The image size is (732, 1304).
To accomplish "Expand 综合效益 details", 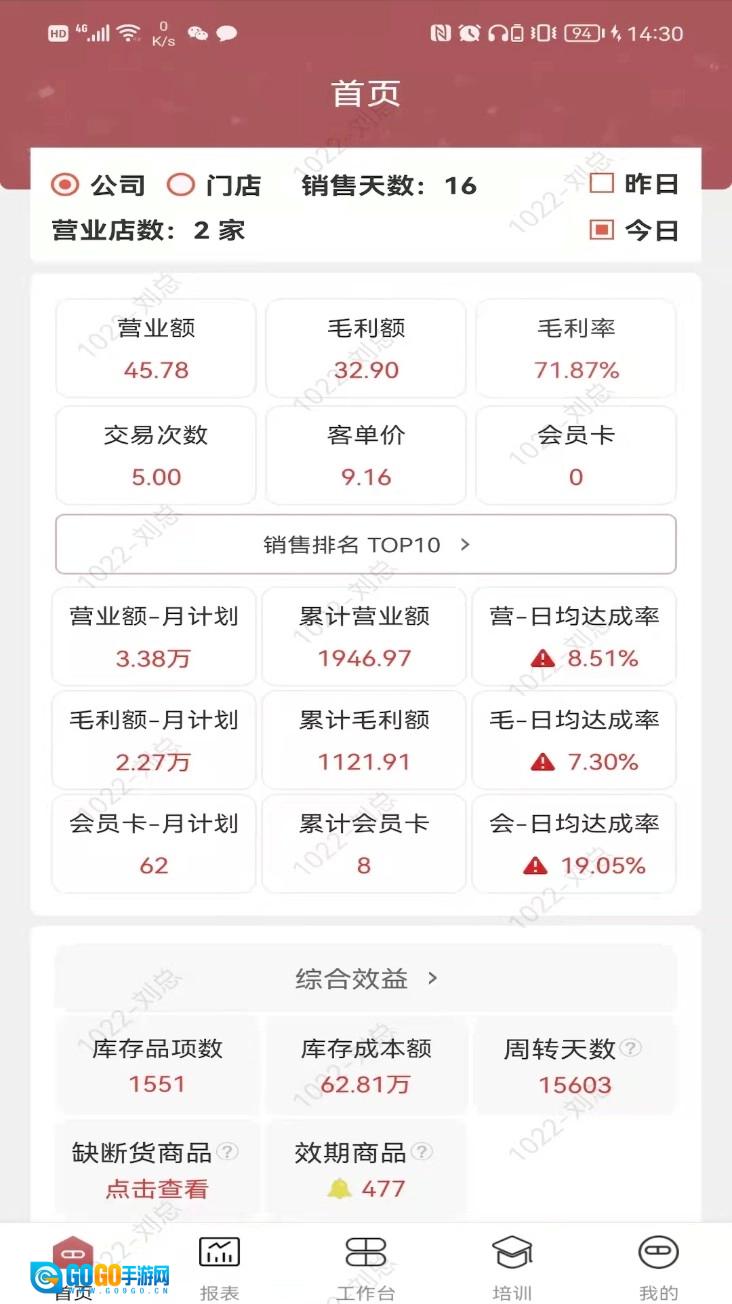I will click(366, 978).
